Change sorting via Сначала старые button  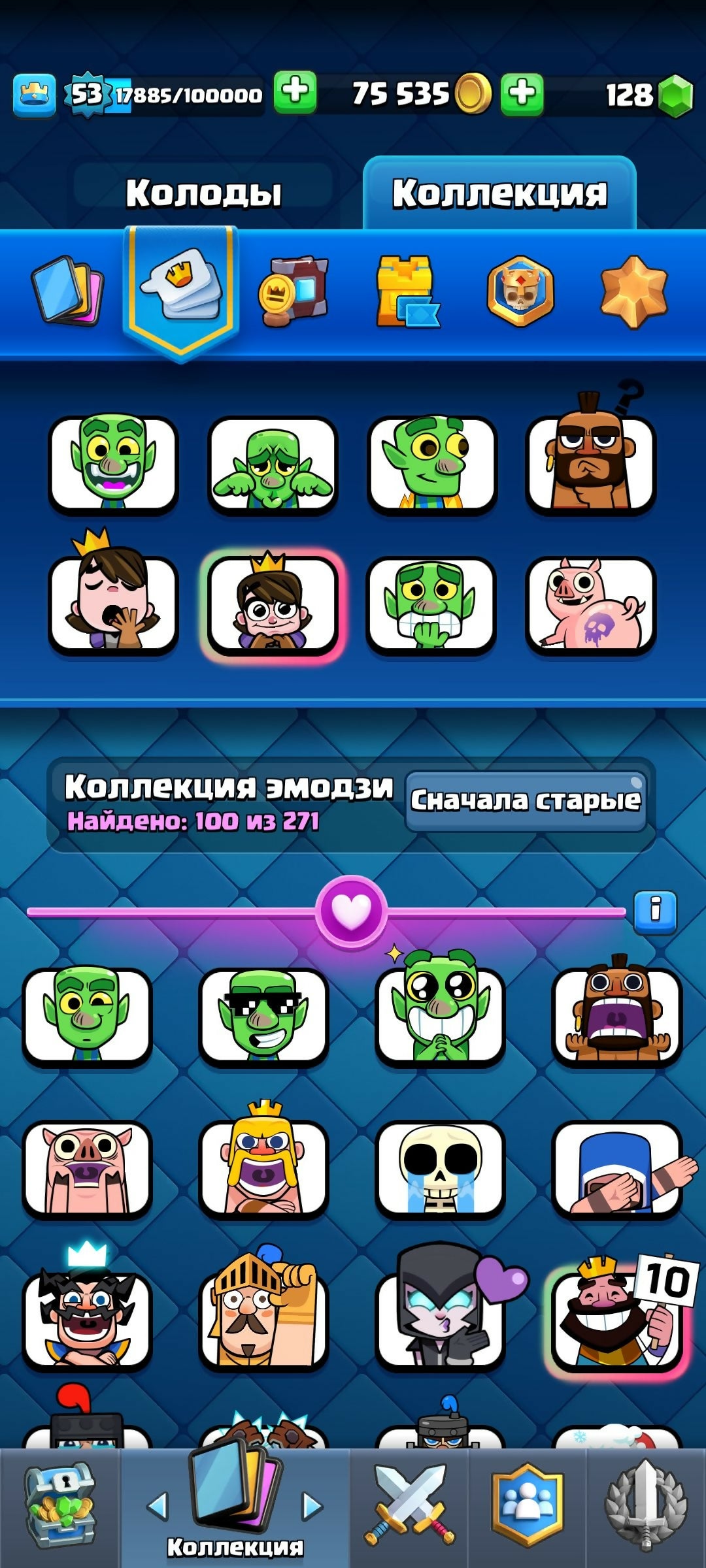point(526,800)
